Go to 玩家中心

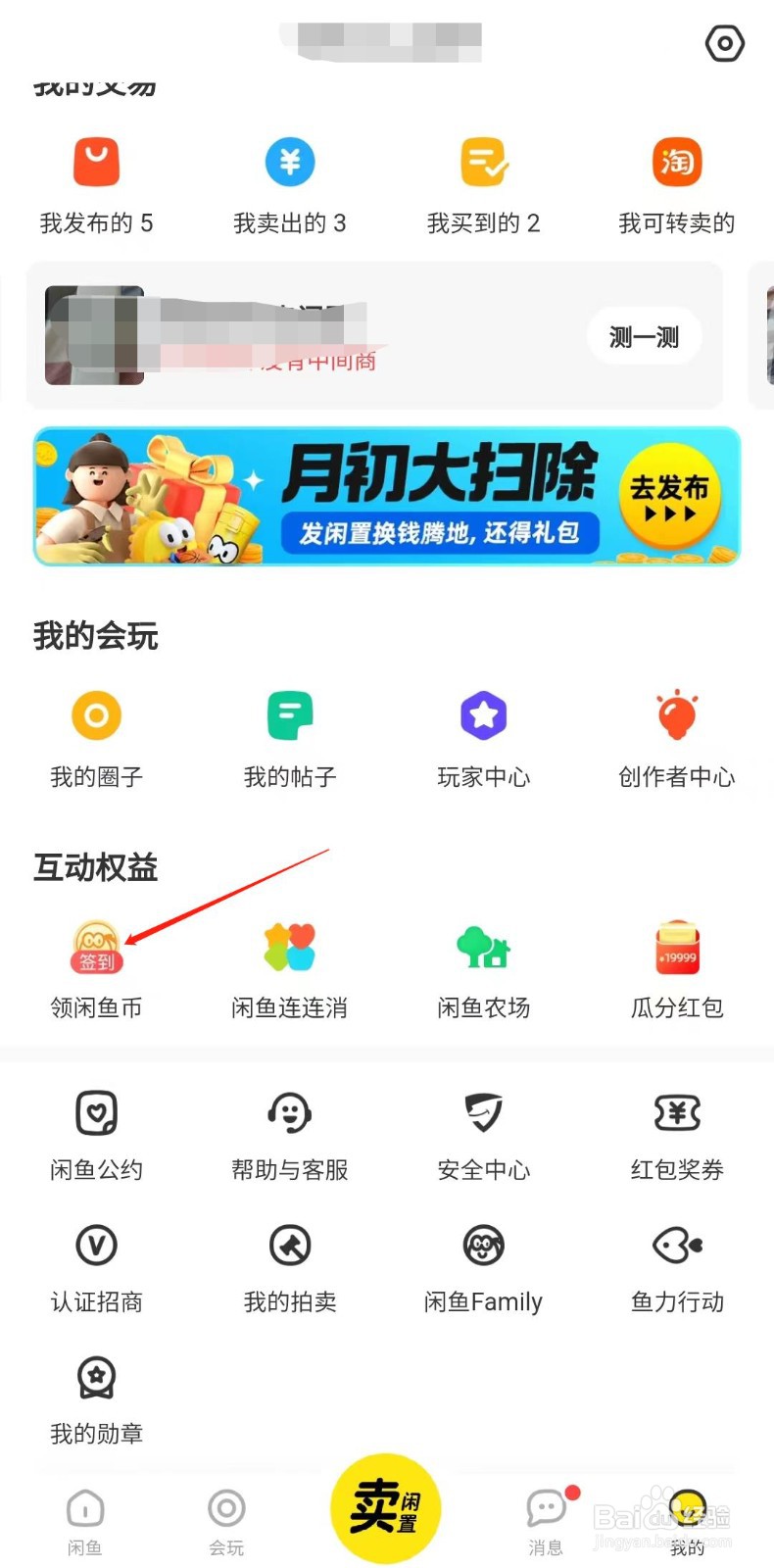click(483, 740)
